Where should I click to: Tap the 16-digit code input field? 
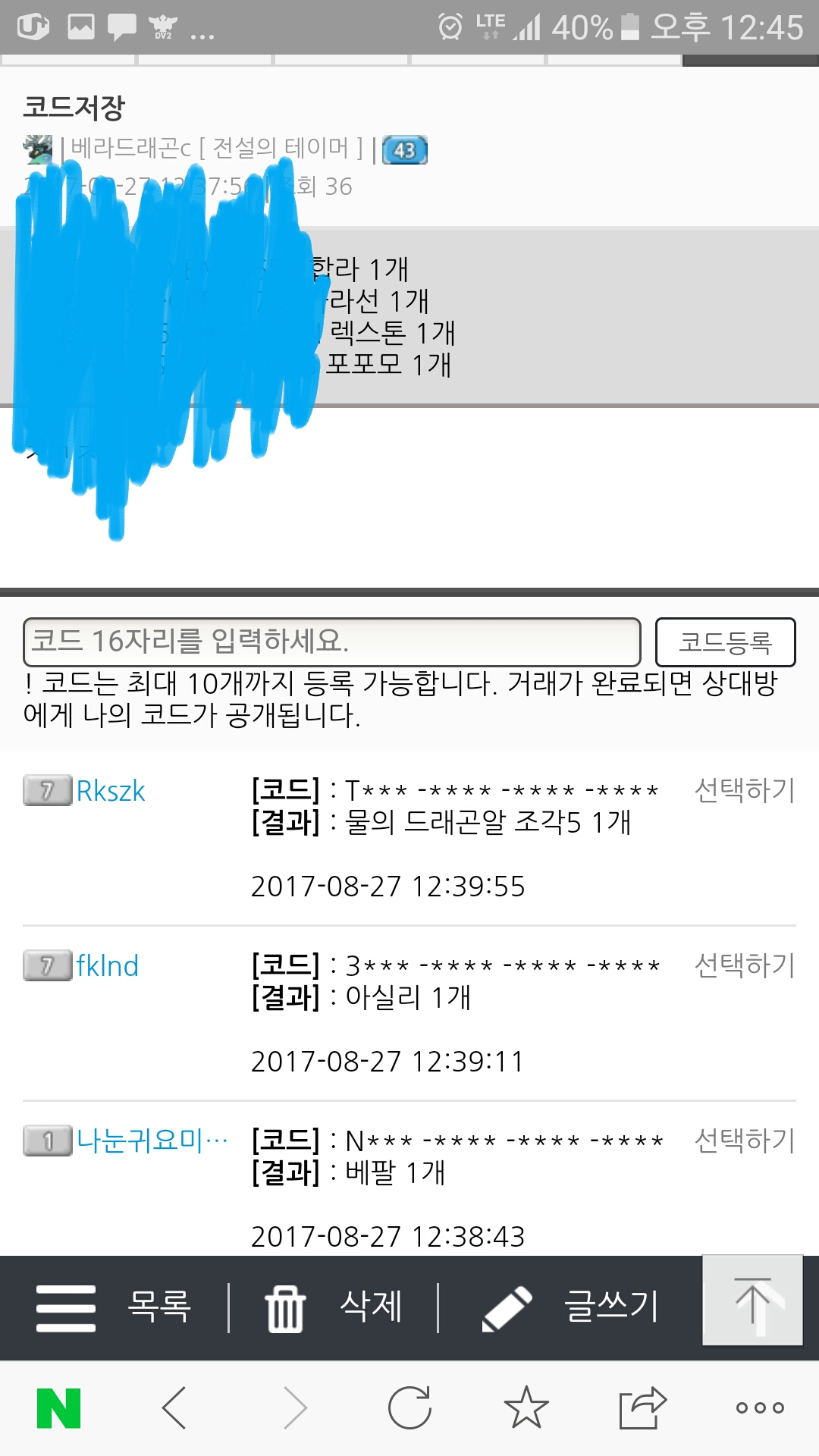331,642
